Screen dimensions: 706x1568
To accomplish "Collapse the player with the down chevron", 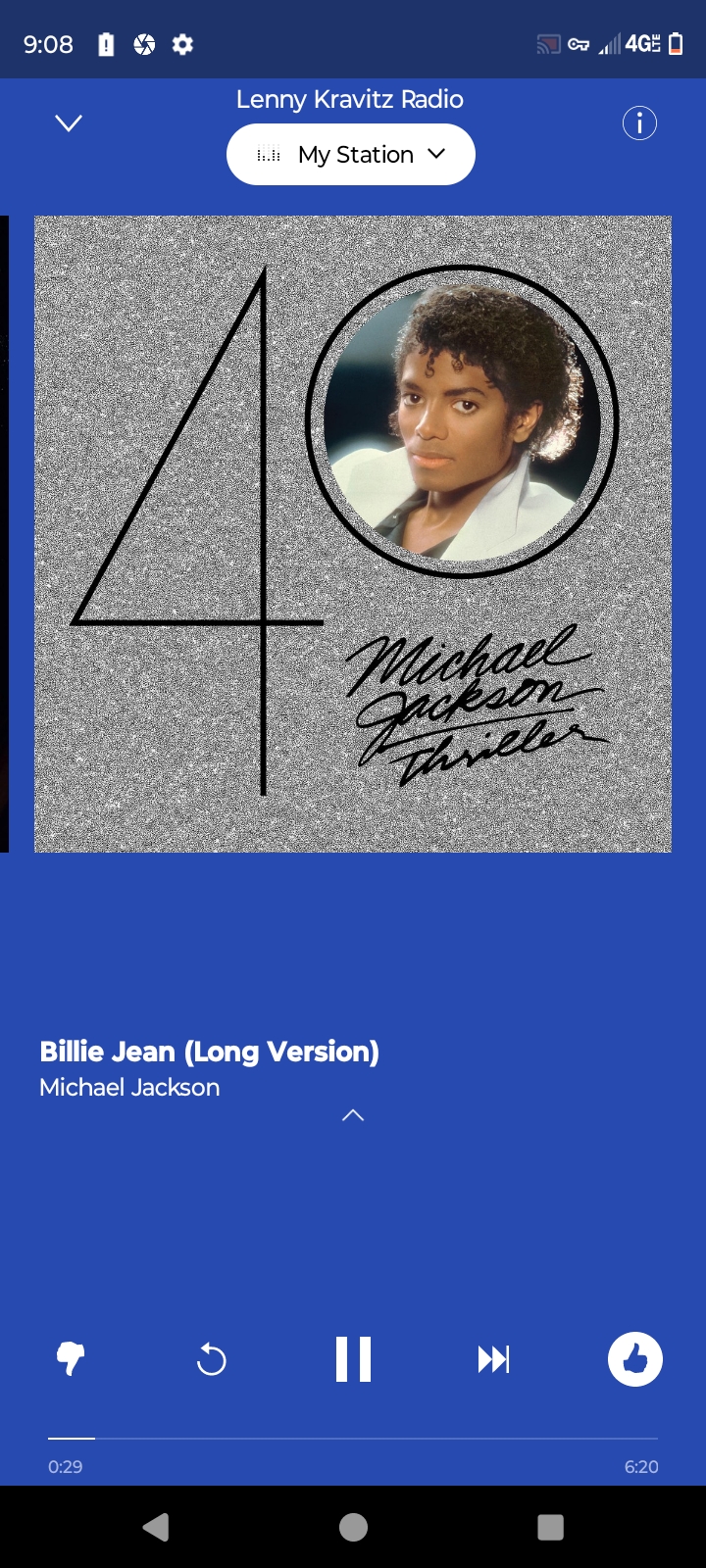I will click(x=69, y=123).
